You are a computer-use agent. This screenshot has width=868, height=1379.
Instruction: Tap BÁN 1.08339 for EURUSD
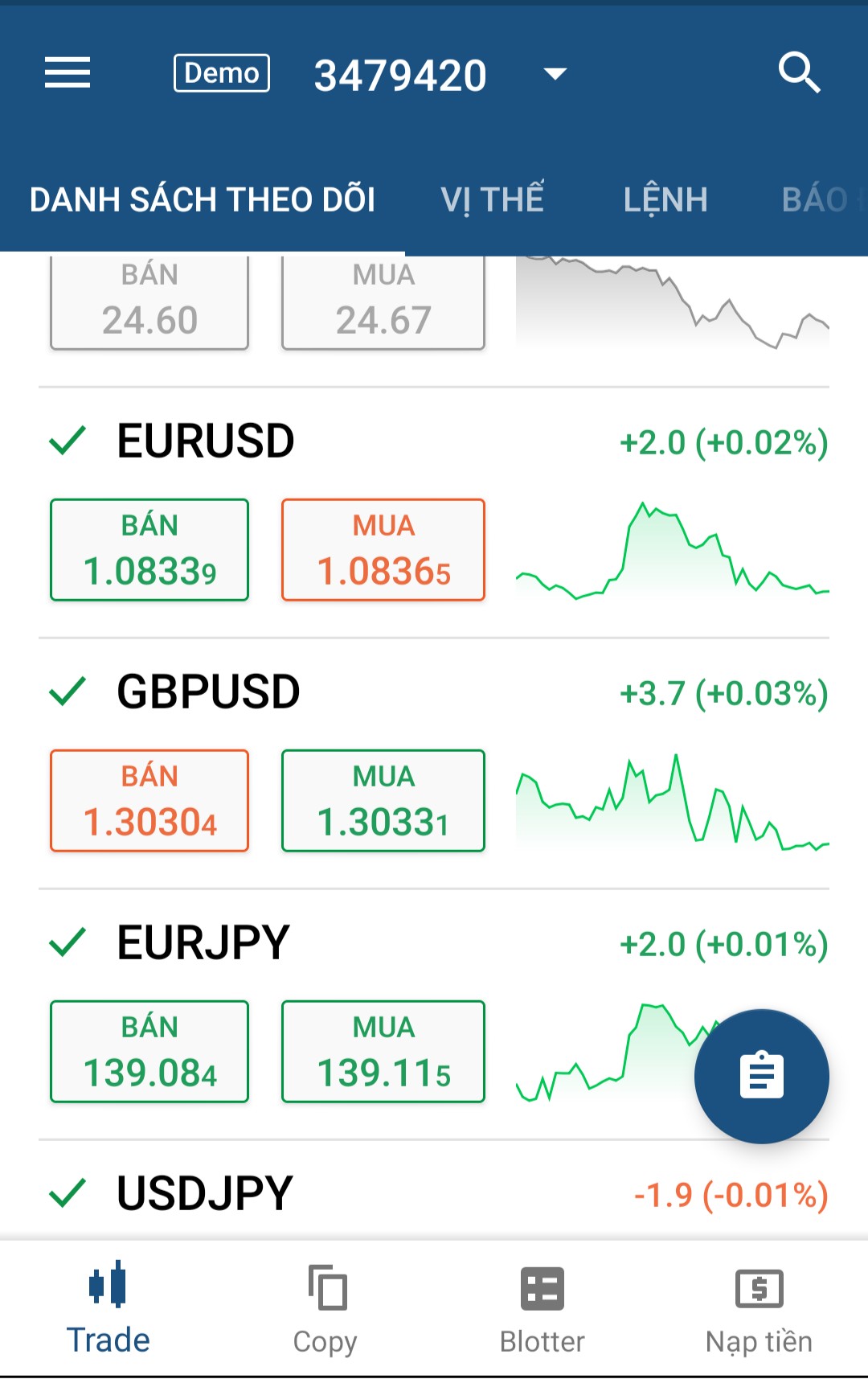(x=149, y=550)
